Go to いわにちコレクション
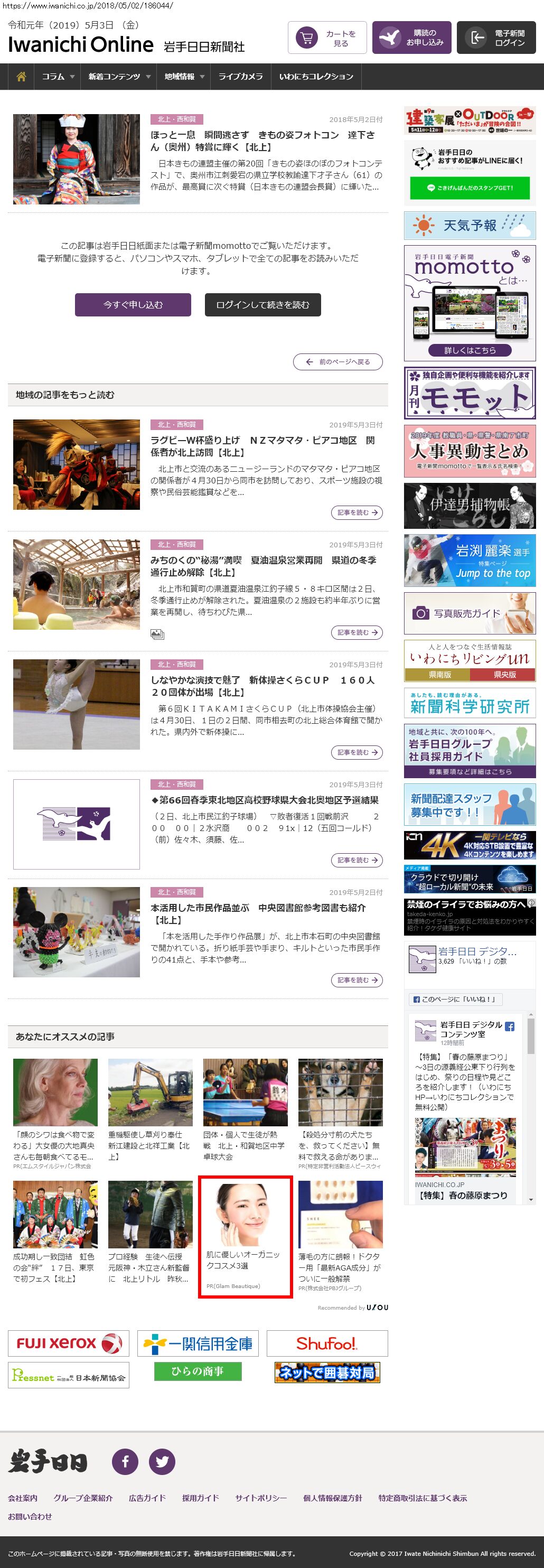 [316, 77]
